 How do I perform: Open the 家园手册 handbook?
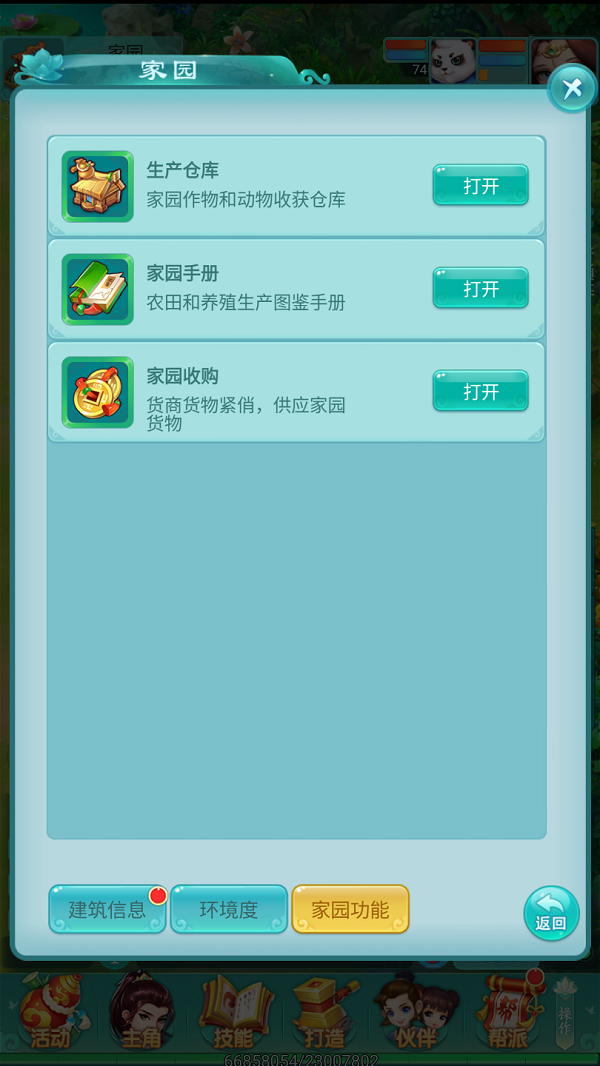click(480, 288)
